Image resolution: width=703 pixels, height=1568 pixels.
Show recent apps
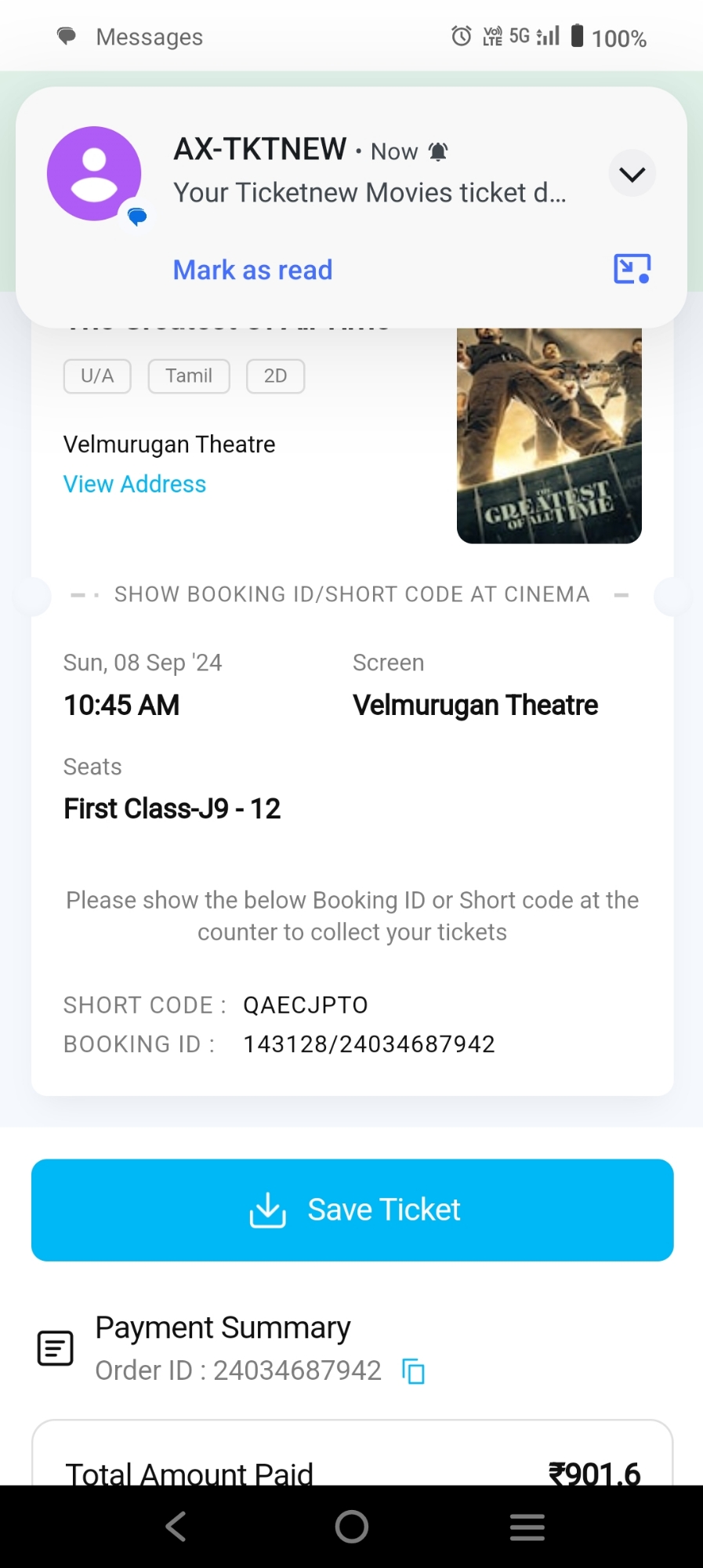pyautogui.click(x=527, y=1526)
